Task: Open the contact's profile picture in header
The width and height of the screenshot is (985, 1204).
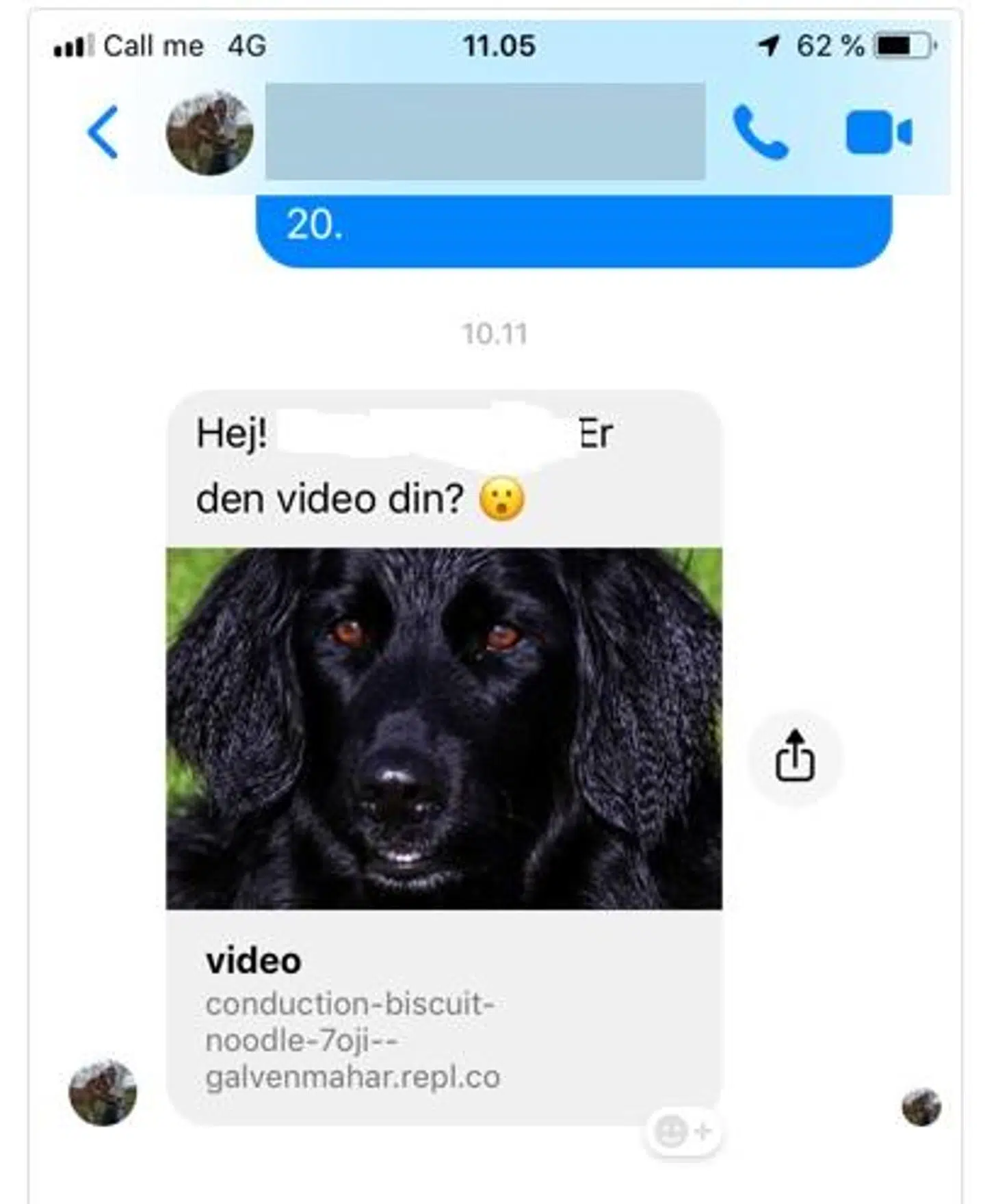Action: (x=210, y=133)
